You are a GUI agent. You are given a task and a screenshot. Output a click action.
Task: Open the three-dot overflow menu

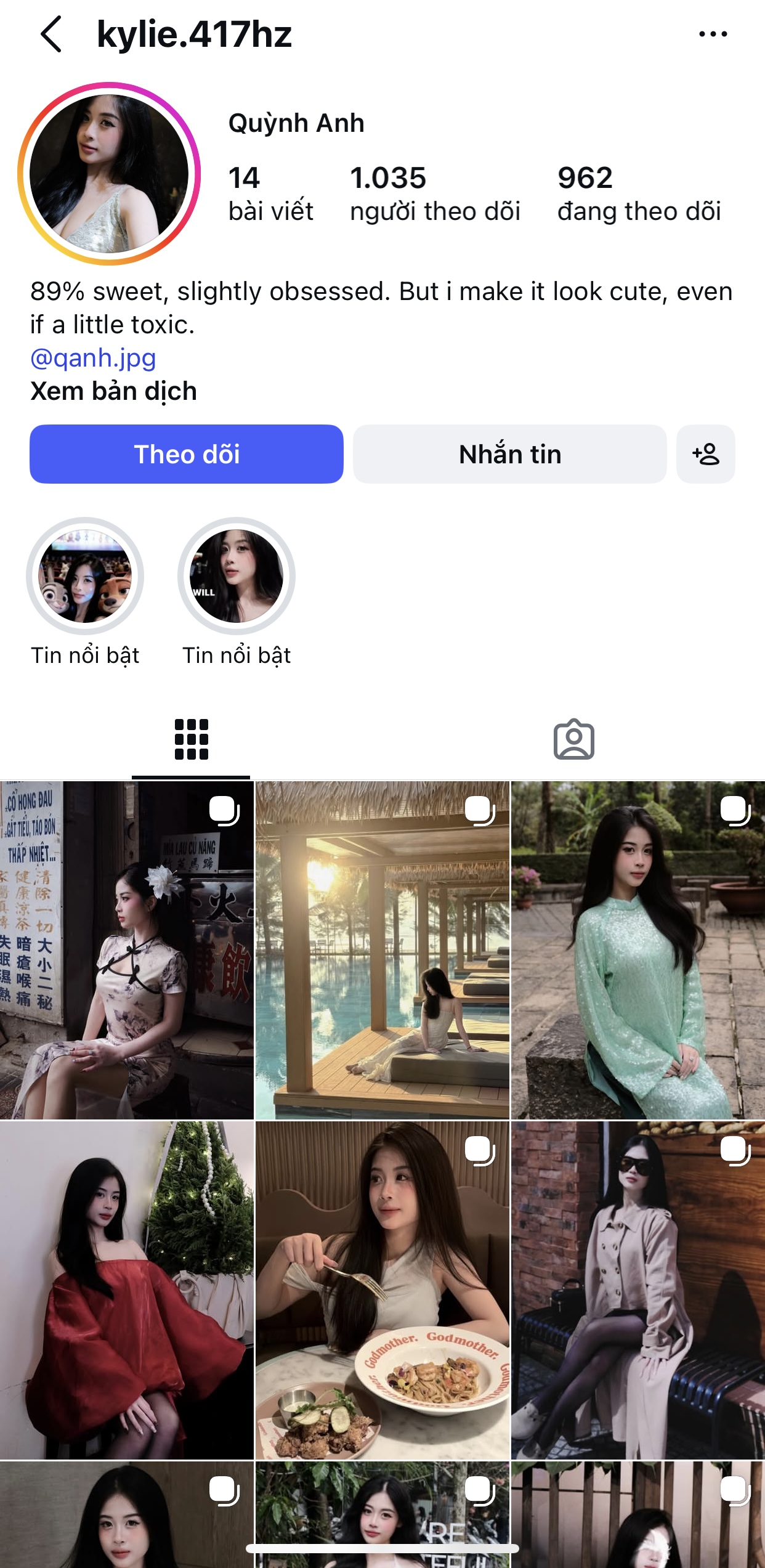(713, 35)
